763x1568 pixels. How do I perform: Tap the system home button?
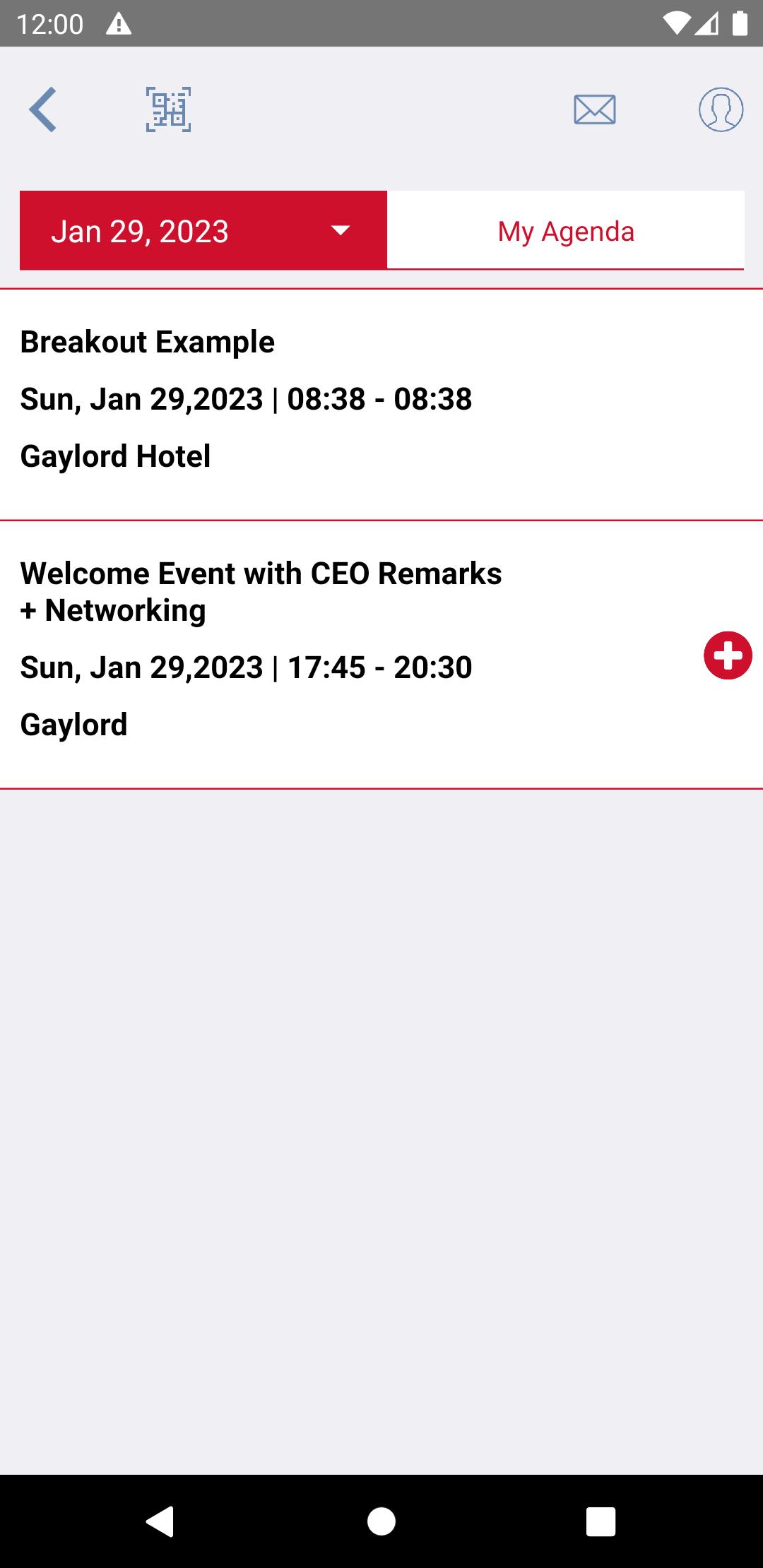pos(381,1521)
